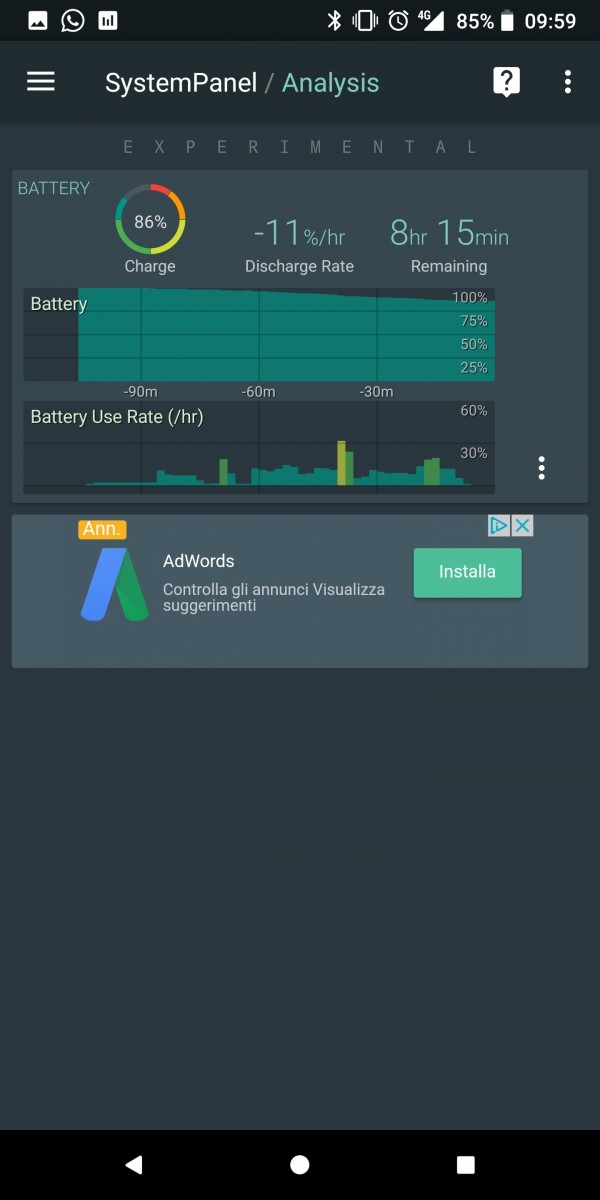The height and width of the screenshot is (1200, 600).
Task: Open the AdWords ad banner
Action: coord(300,591)
